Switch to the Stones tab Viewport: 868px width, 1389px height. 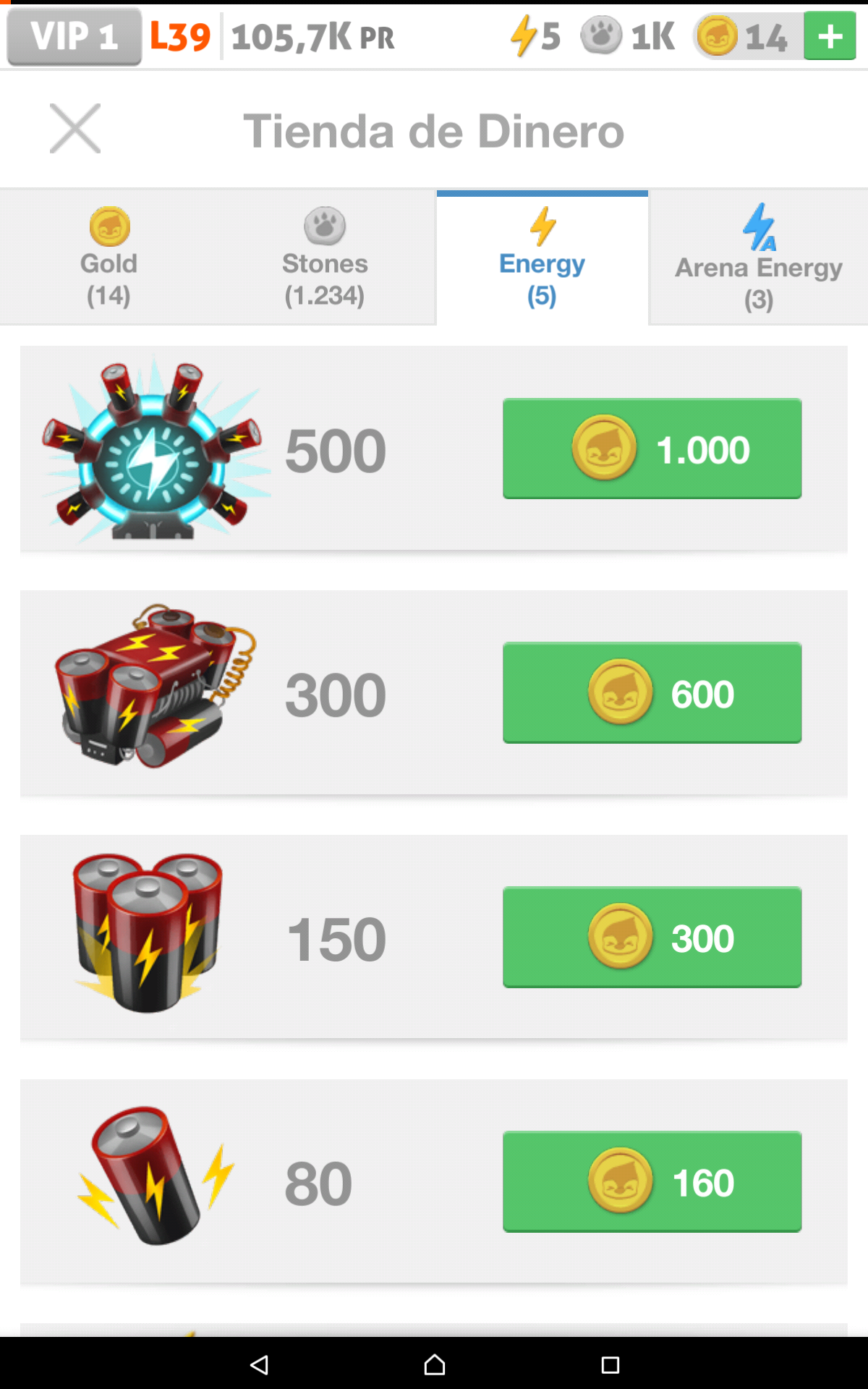325,258
